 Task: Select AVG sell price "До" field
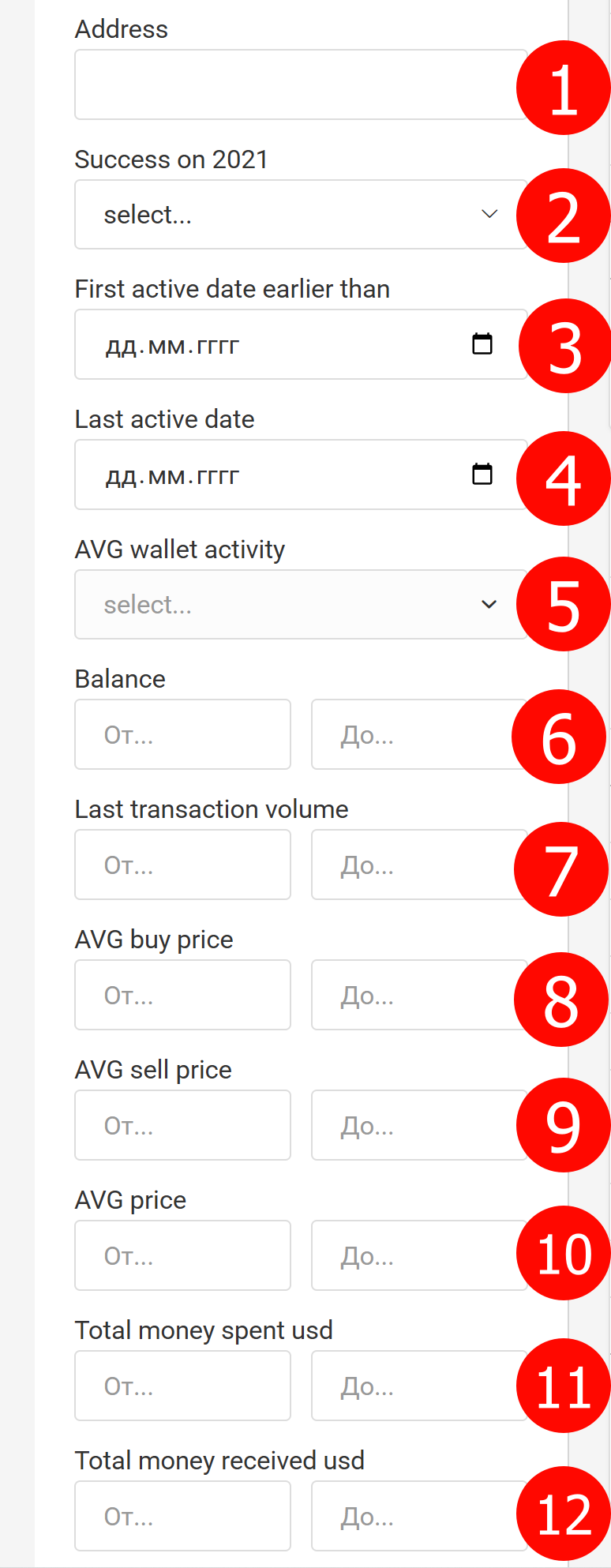pyautogui.click(x=410, y=1125)
